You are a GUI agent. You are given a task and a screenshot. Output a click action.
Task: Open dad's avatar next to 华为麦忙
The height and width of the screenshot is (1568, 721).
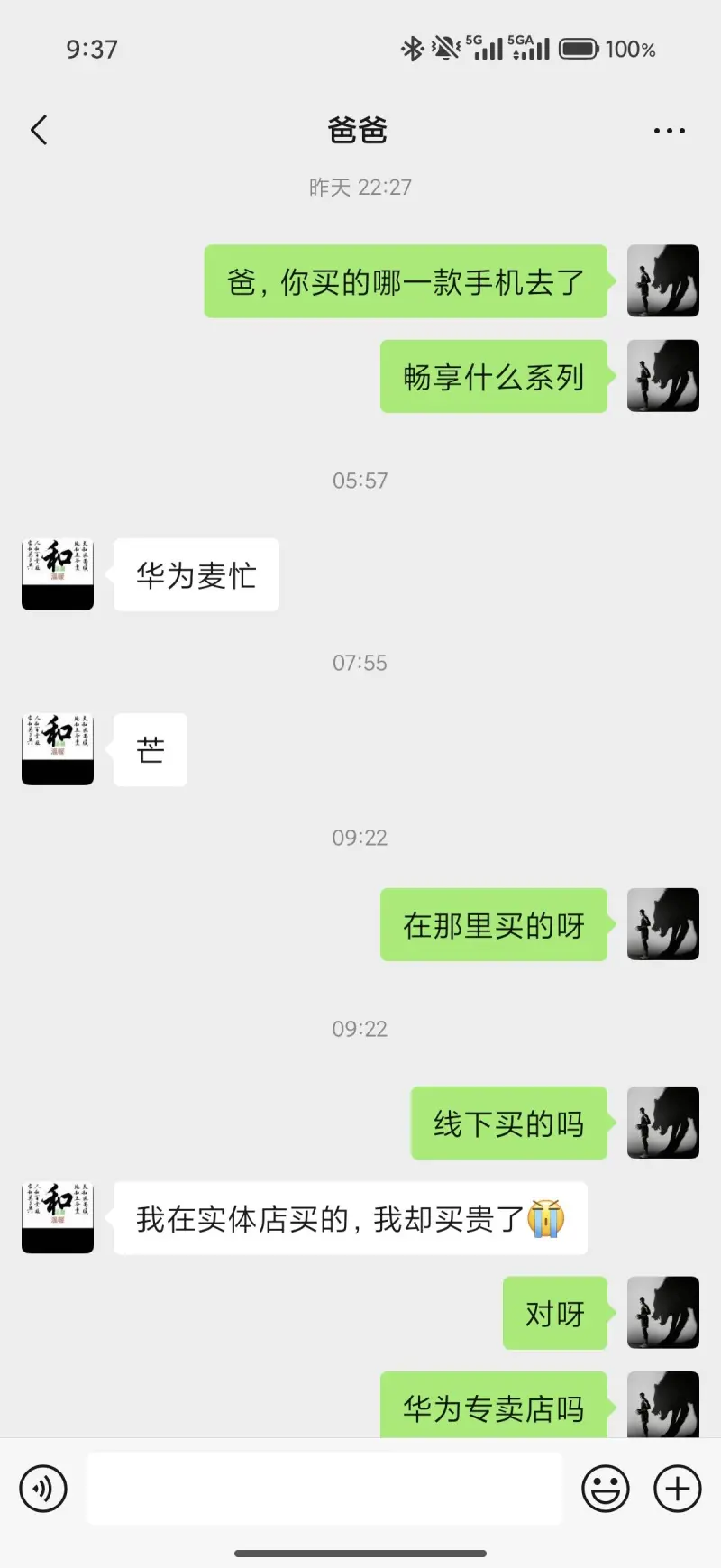click(58, 574)
